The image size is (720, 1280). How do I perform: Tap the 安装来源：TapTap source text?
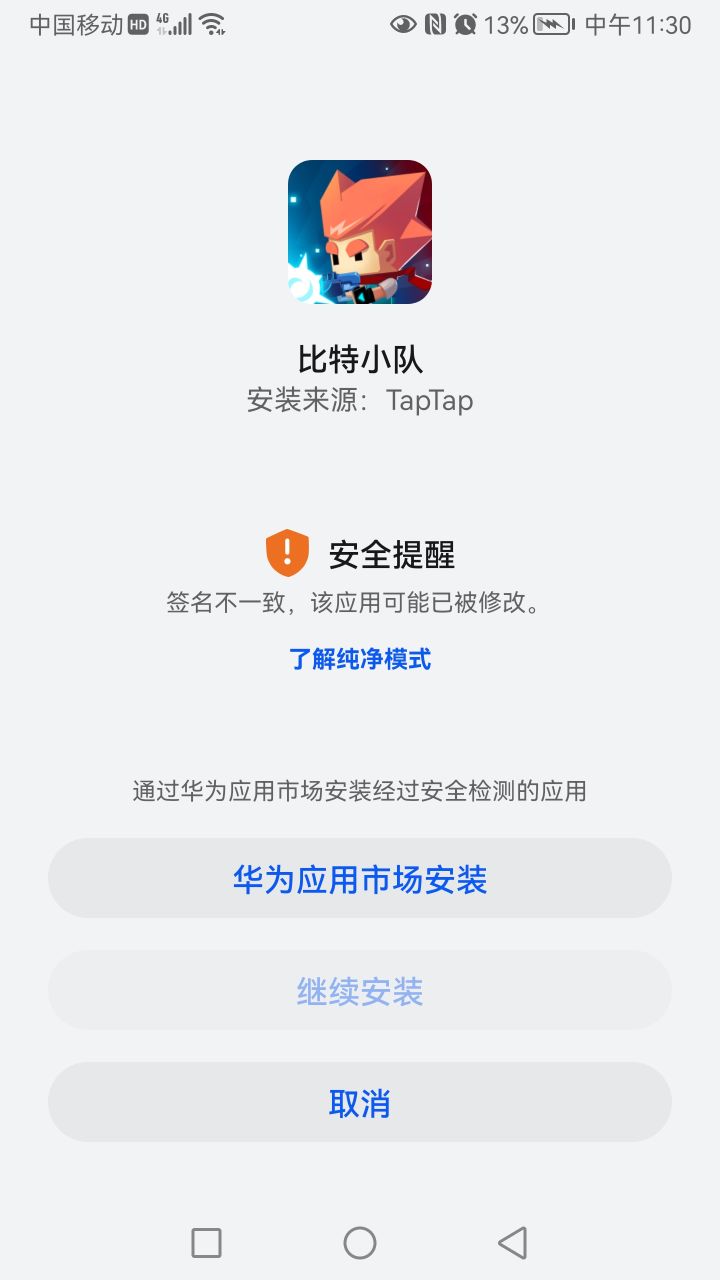[360, 400]
